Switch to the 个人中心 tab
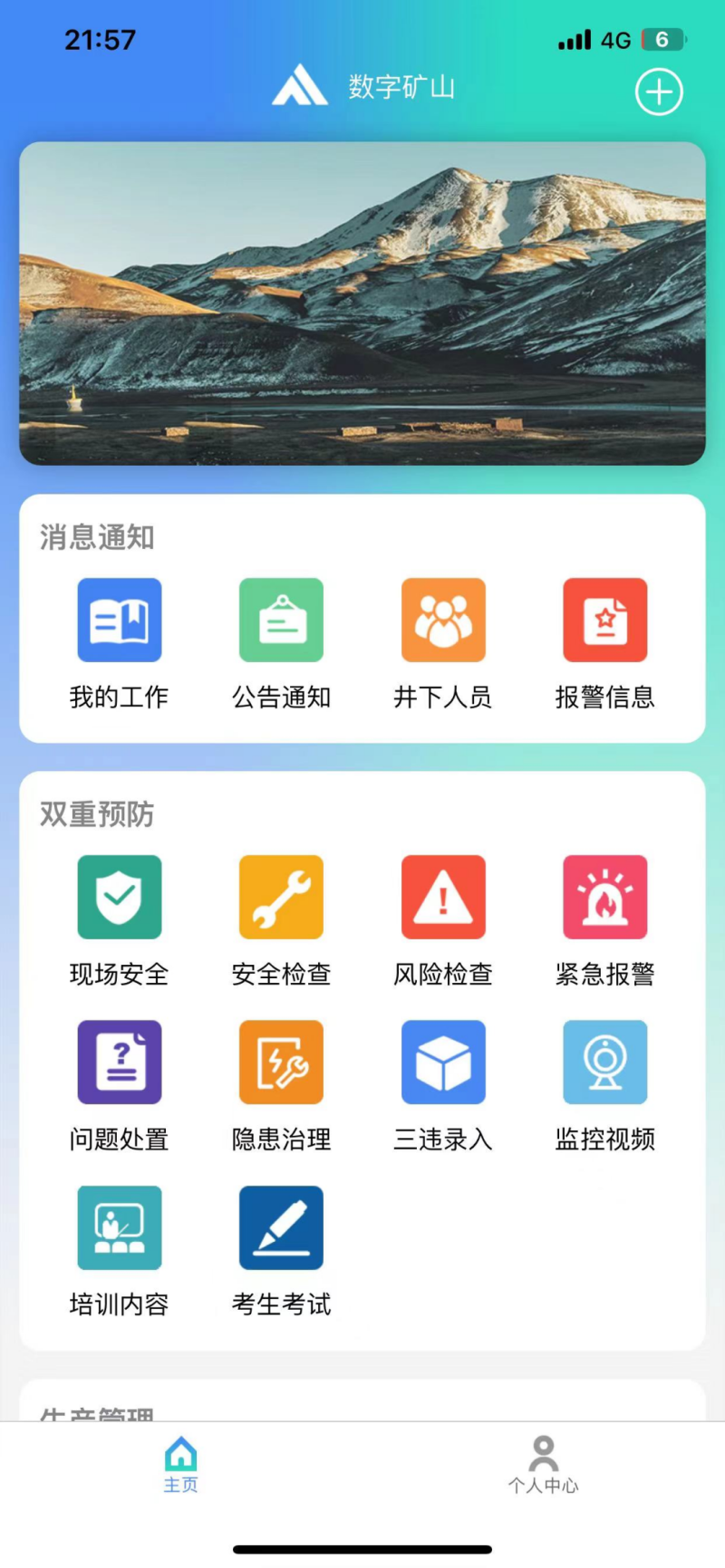The height and width of the screenshot is (1568, 725). pyautogui.click(x=544, y=1464)
